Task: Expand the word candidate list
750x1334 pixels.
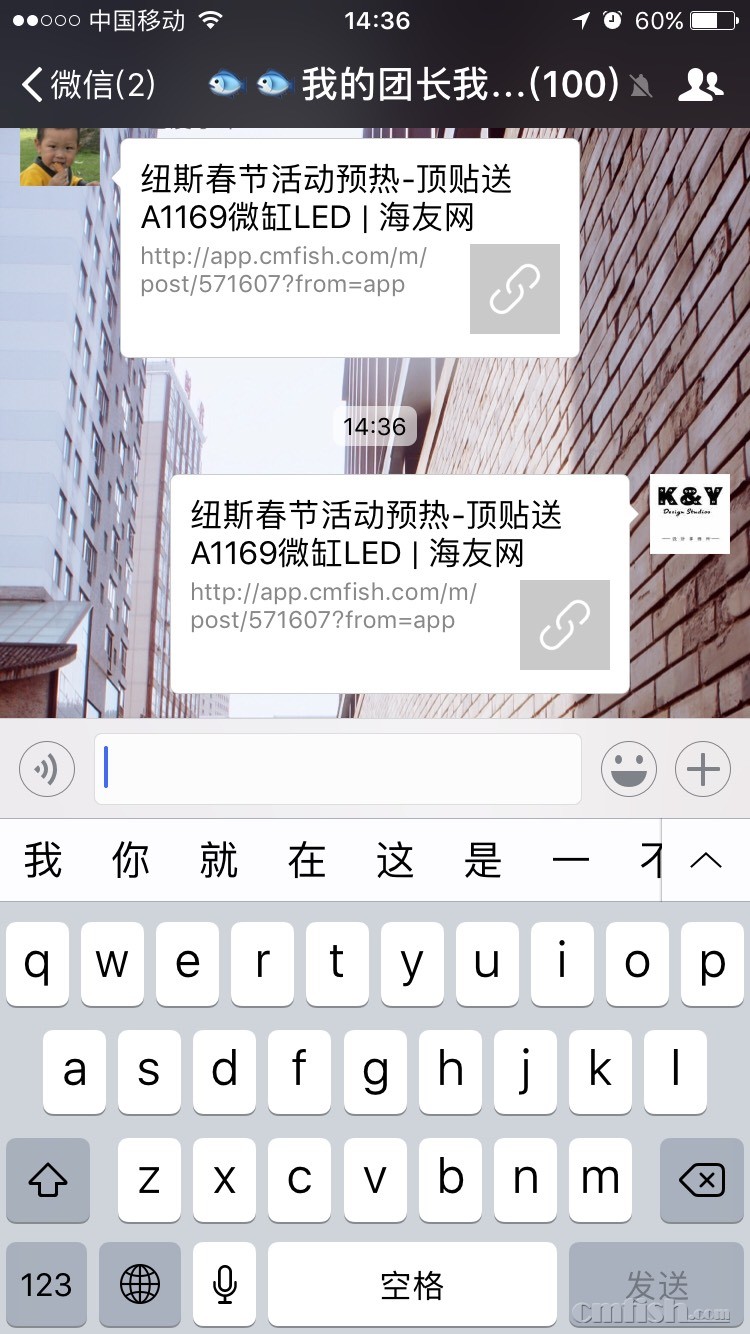Action: coord(706,860)
